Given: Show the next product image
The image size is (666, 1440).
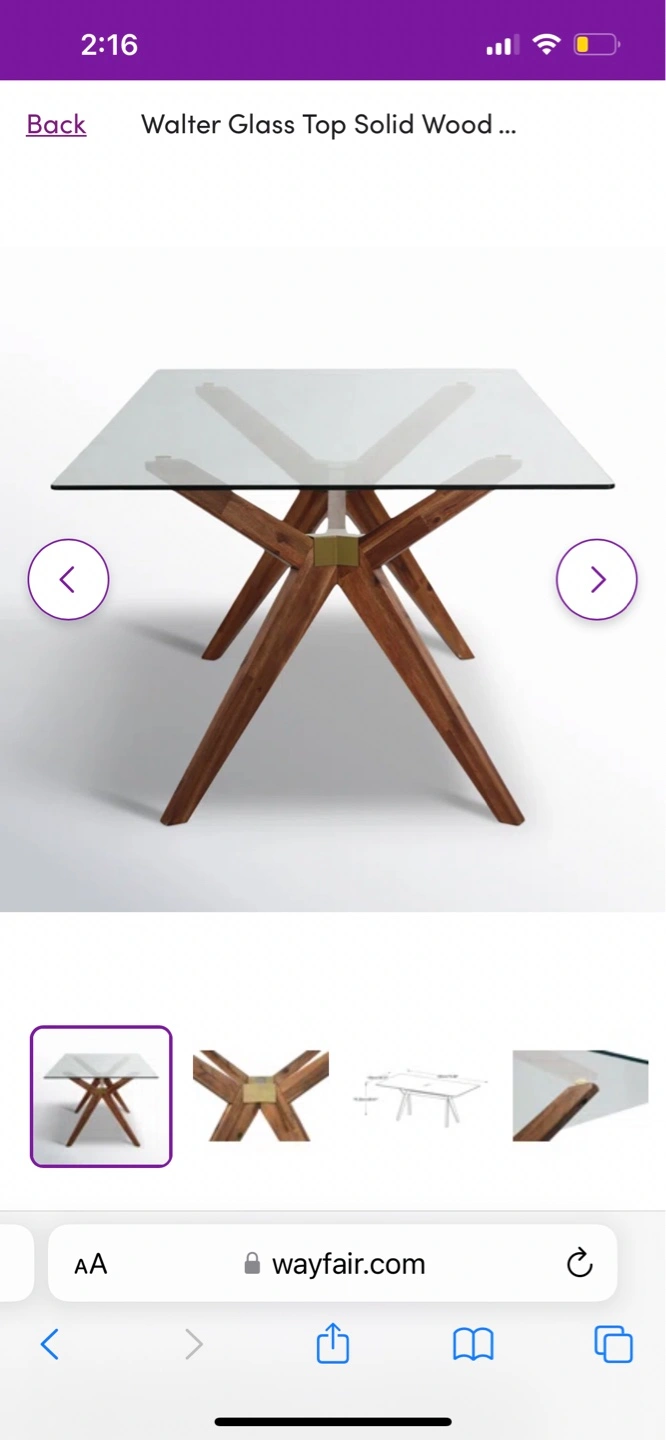Looking at the screenshot, I should (x=597, y=579).
